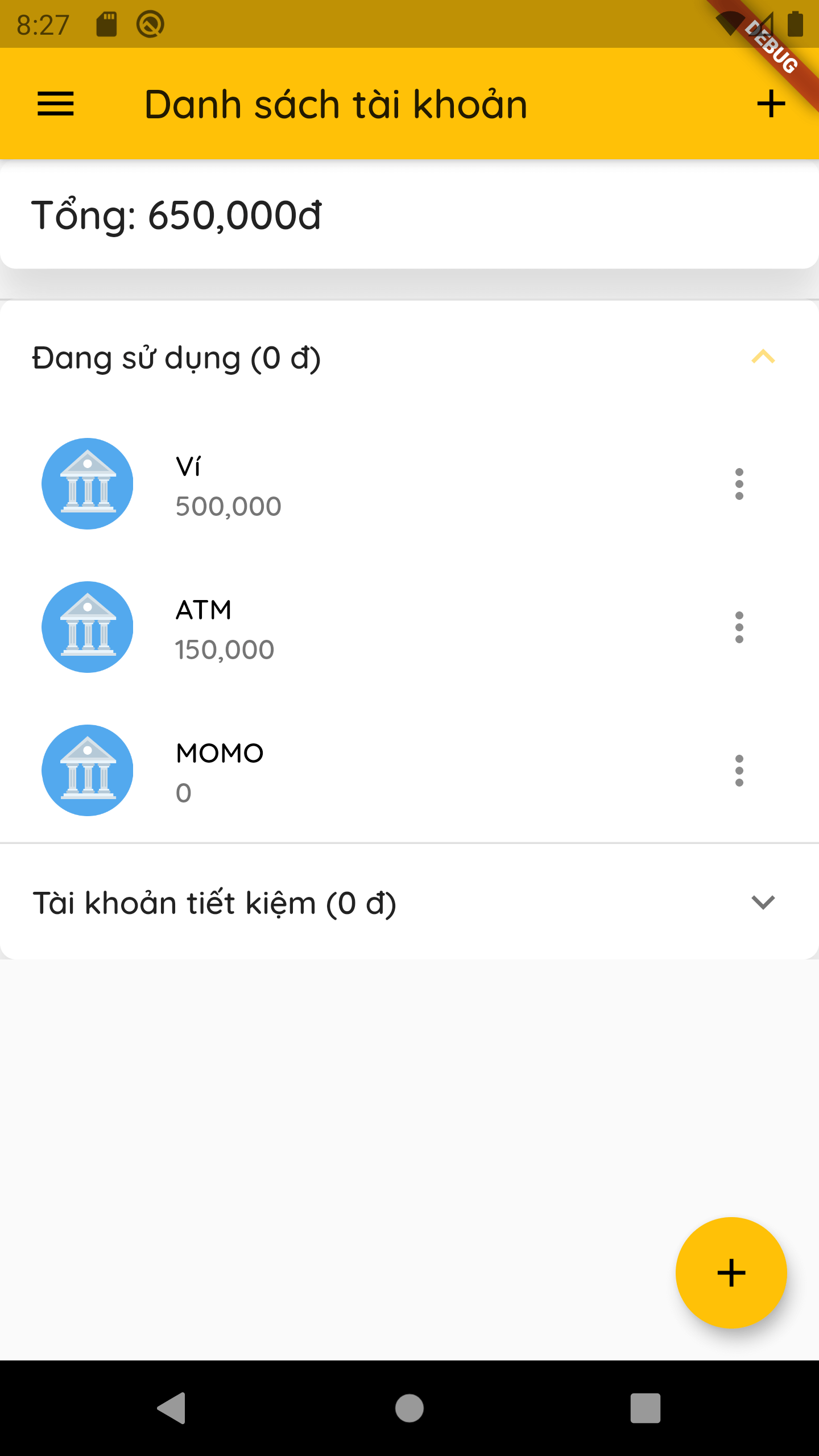This screenshot has height=1456, width=819.
Task: Open the hamburger navigation drawer
Action: [x=56, y=104]
